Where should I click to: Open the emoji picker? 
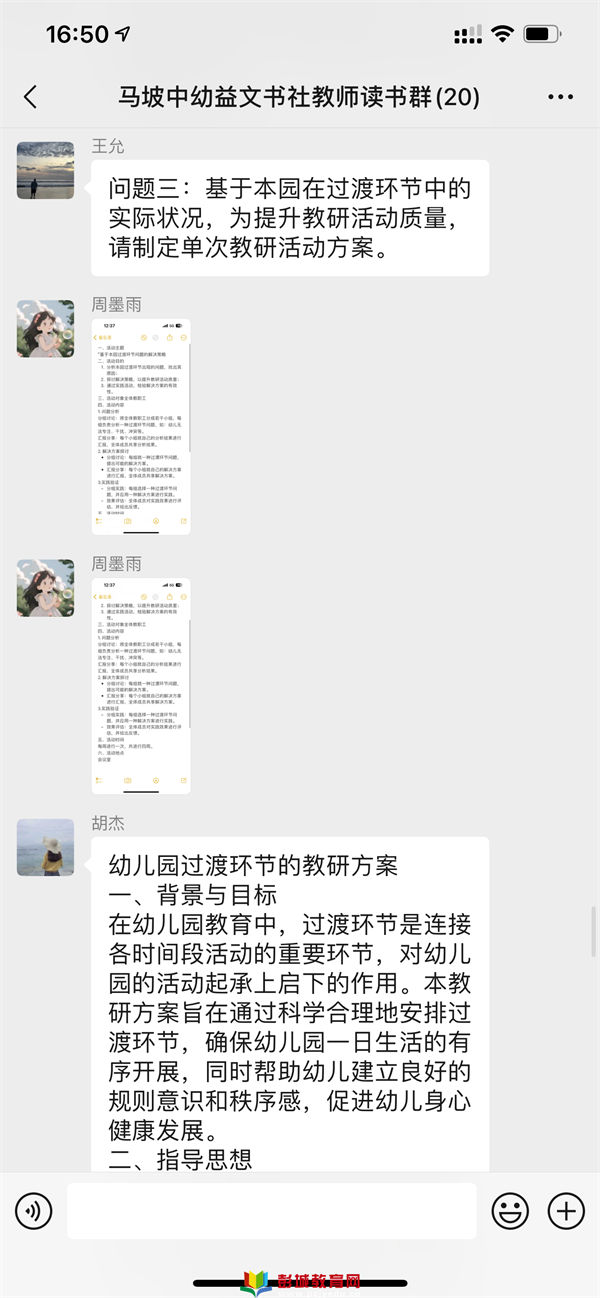(510, 1211)
